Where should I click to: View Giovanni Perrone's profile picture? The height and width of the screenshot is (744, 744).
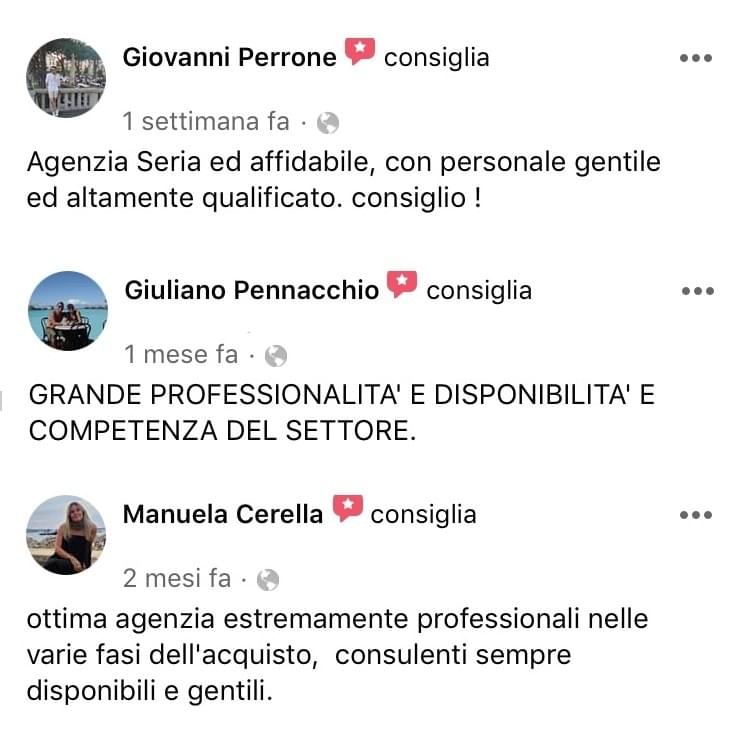pyautogui.click(x=66, y=78)
